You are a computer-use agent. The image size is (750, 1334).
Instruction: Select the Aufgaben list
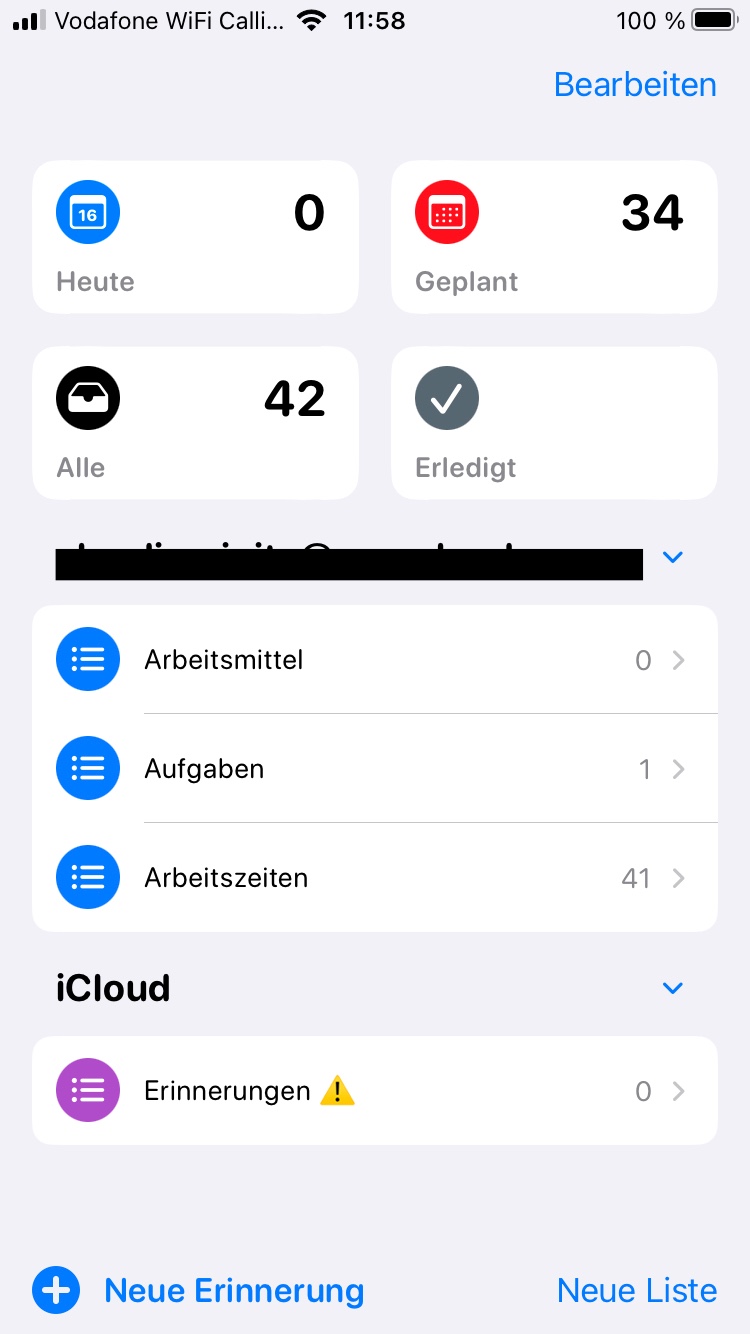[375, 769]
